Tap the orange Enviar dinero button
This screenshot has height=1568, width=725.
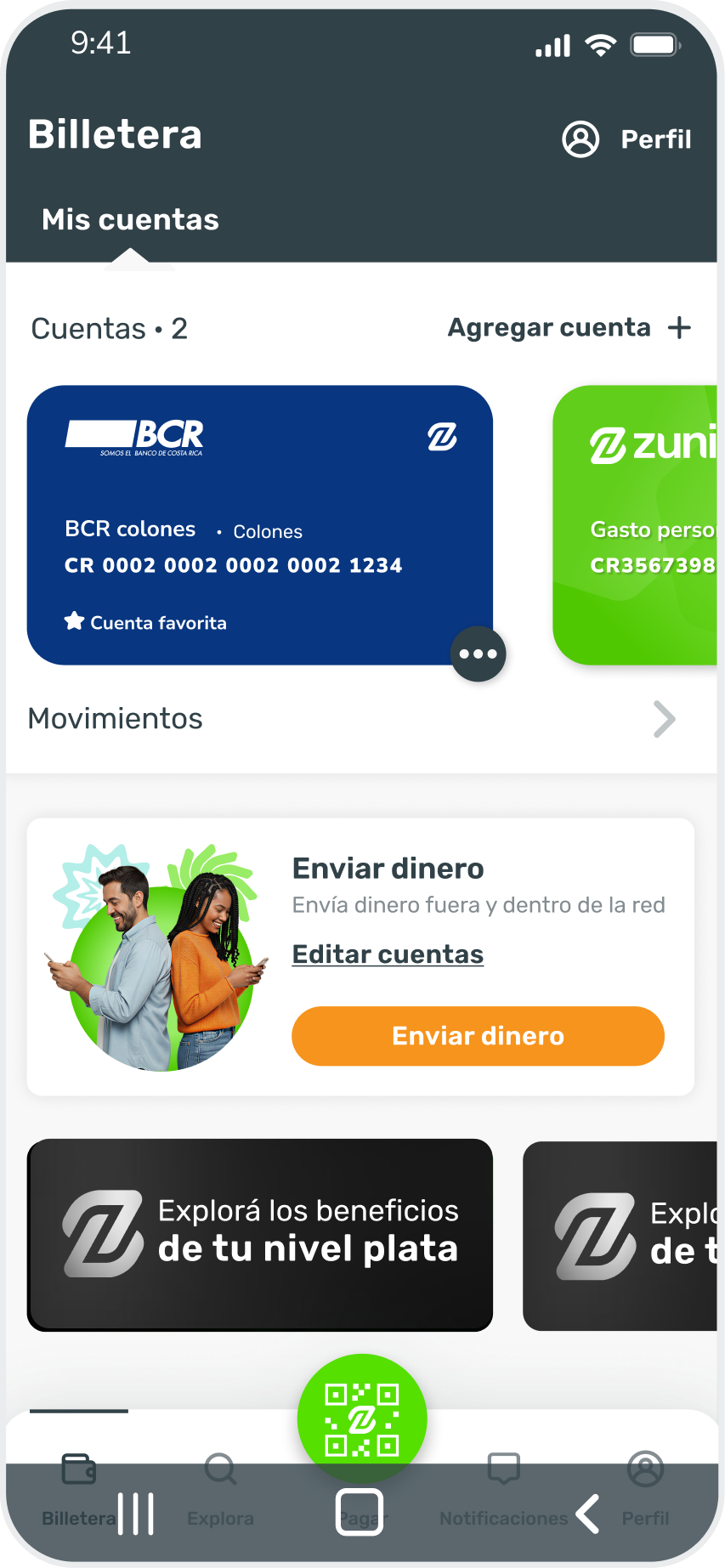[478, 1036]
